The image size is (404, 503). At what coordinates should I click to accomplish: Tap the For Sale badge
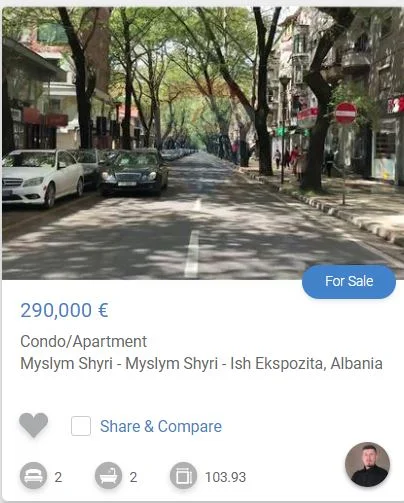pyautogui.click(x=349, y=281)
